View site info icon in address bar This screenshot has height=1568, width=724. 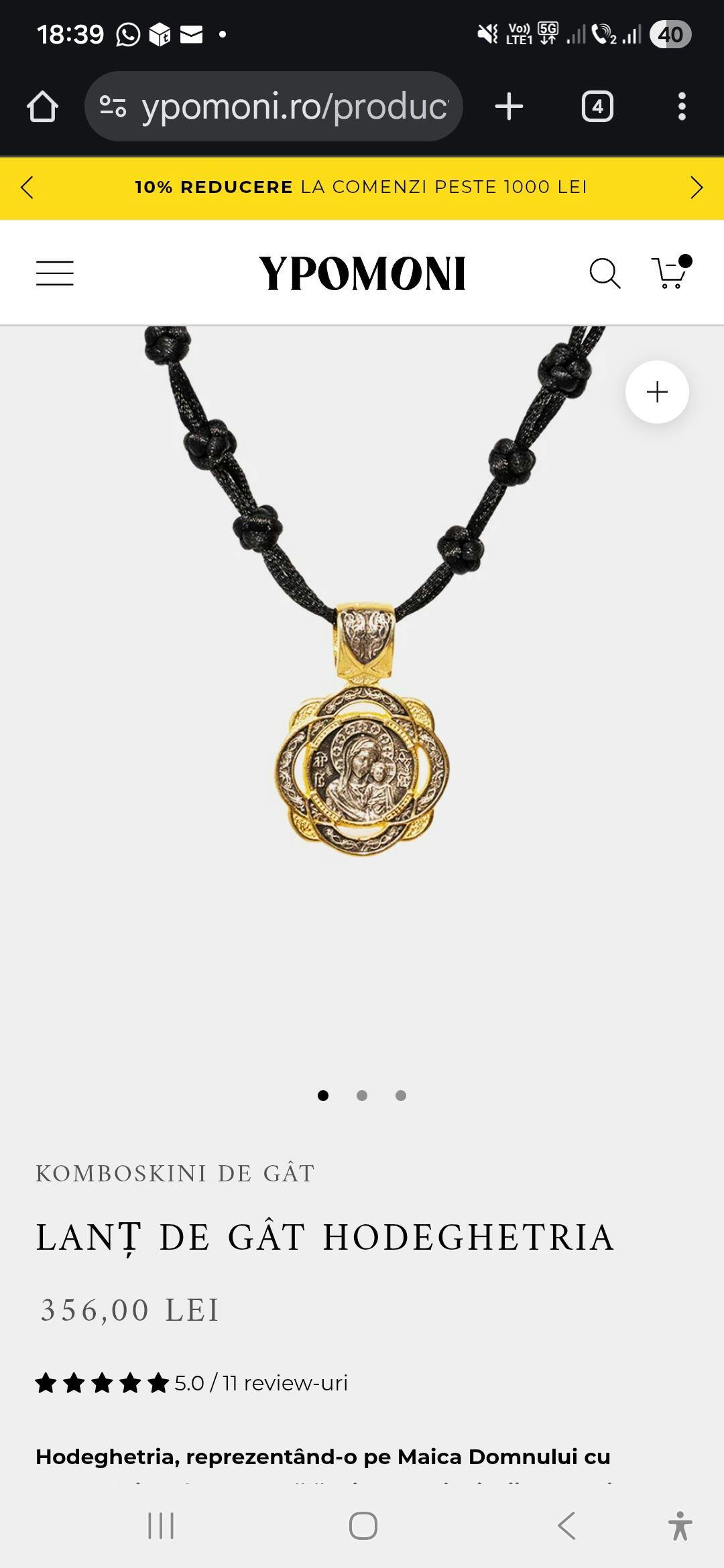point(113,107)
